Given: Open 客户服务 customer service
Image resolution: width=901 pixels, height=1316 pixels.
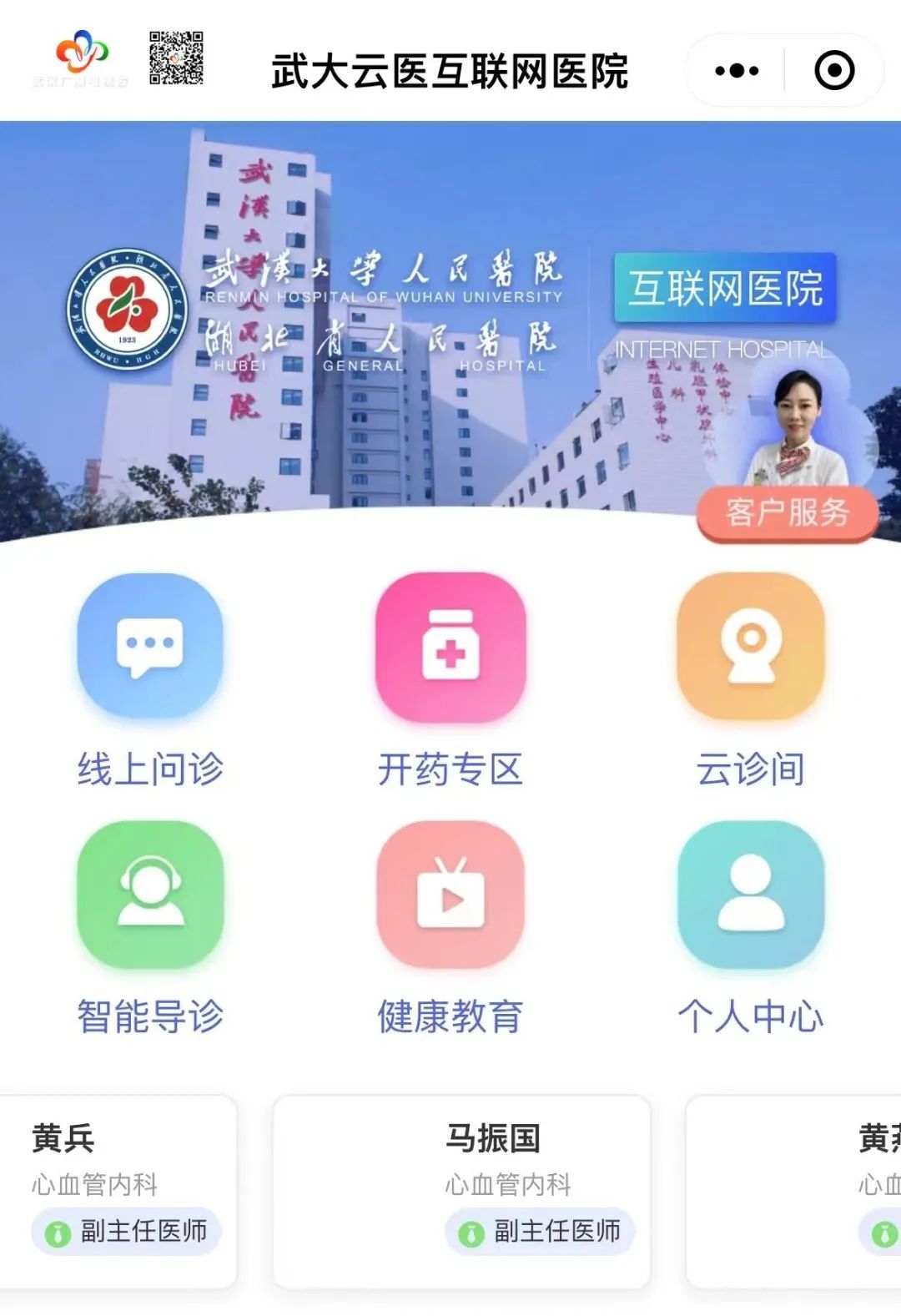Looking at the screenshot, I should (787, 512).
